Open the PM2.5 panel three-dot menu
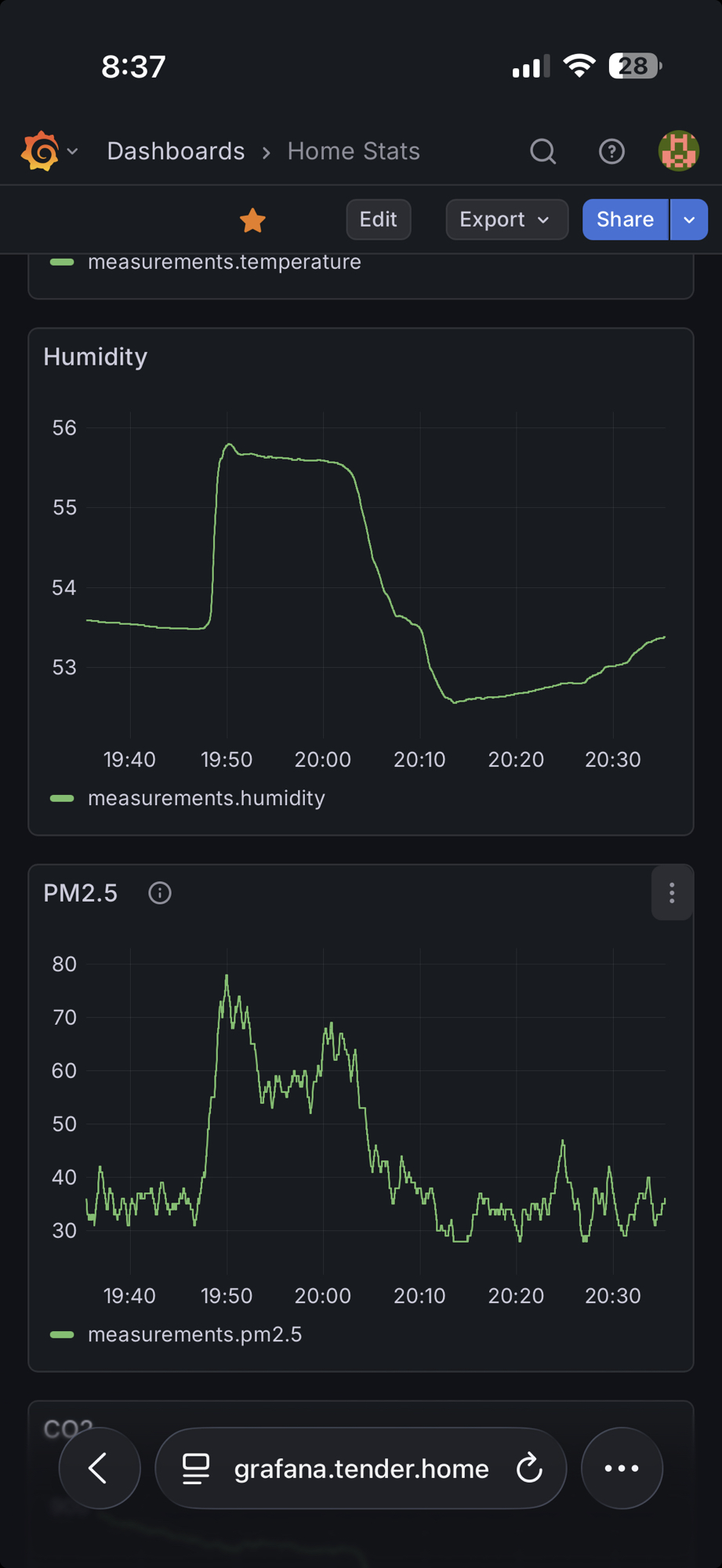Viewport: 722px width, 1568px height. point(672,893)
